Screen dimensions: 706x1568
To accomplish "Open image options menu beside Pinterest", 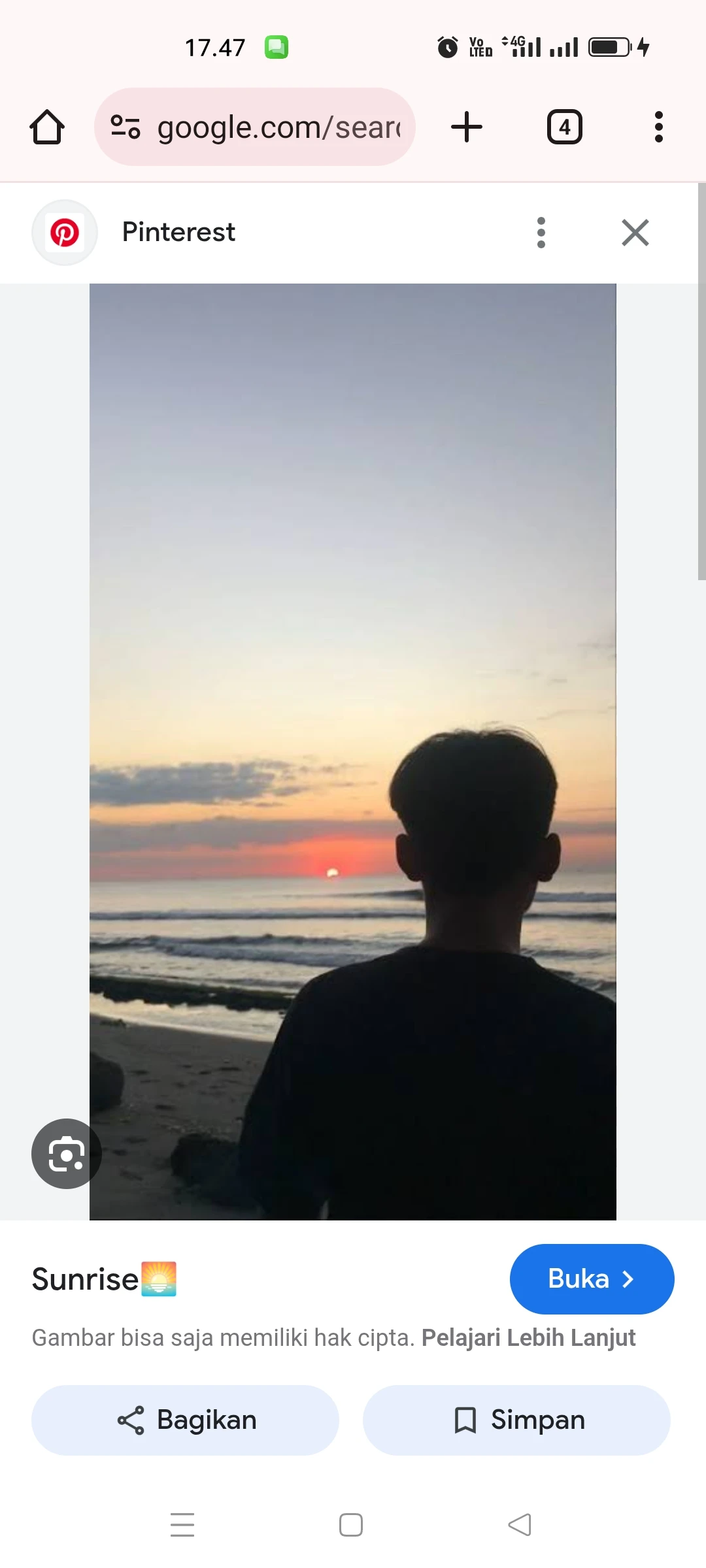I will click(x=541, y=233).
